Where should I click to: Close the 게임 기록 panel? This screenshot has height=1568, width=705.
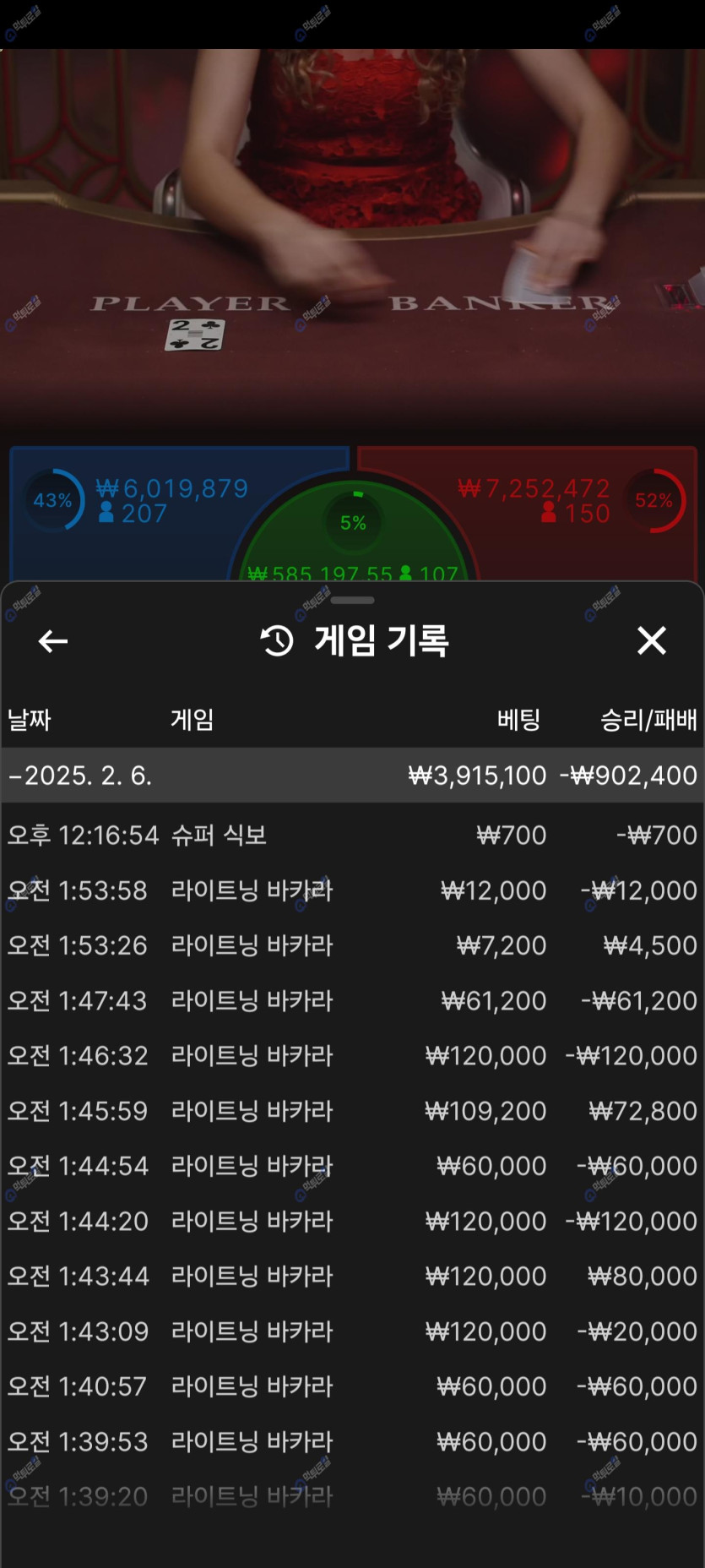[651, 640]
